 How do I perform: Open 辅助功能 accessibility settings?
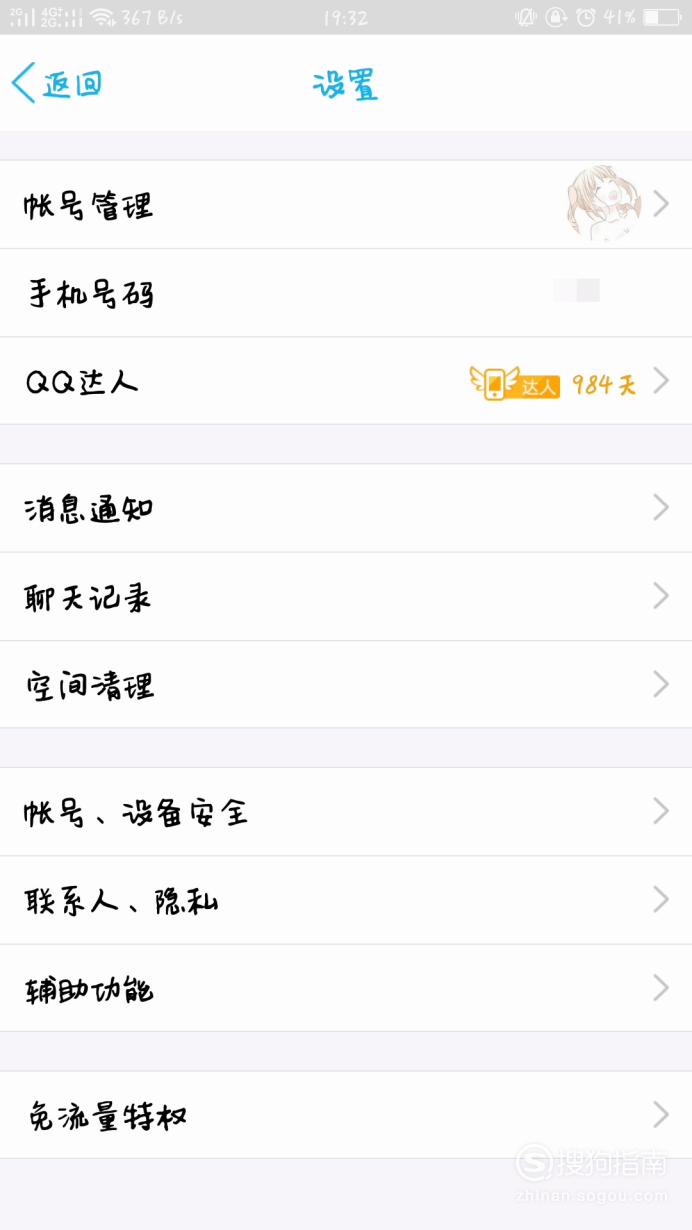(x=346, y=989)
